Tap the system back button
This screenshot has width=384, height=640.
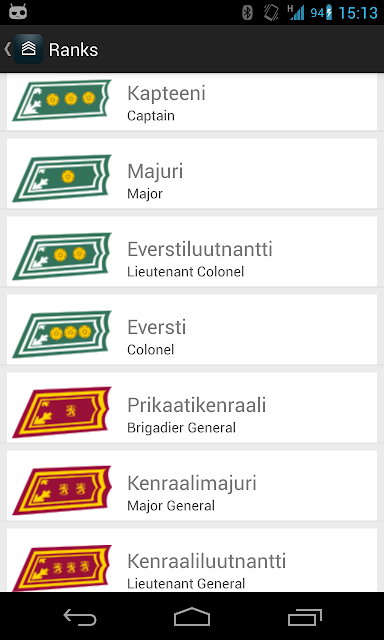(80, 617)
